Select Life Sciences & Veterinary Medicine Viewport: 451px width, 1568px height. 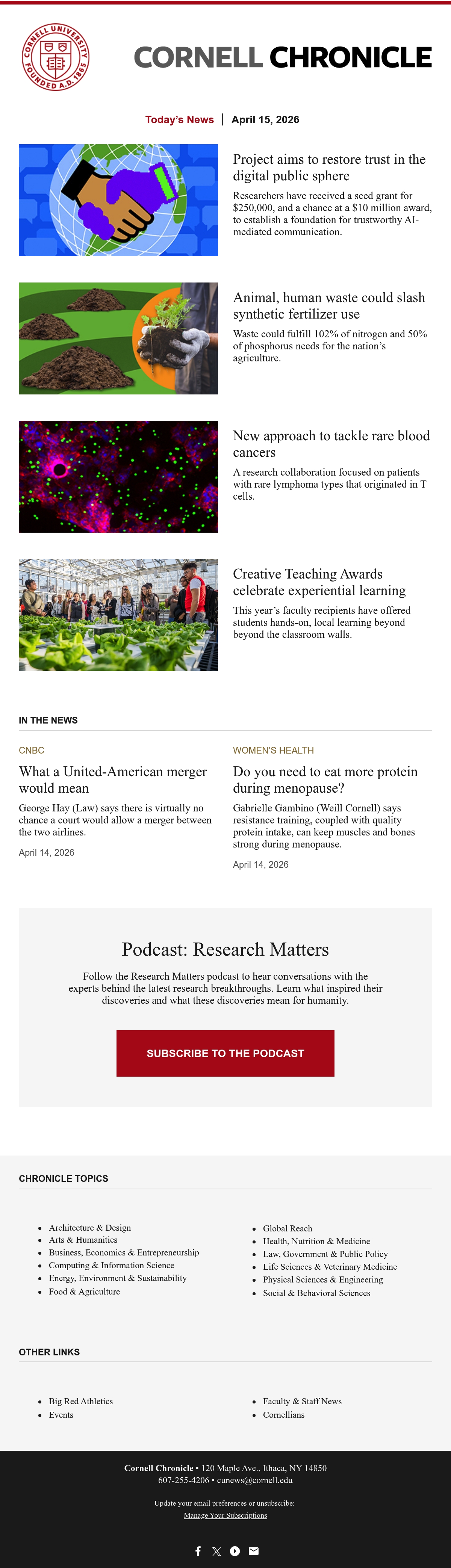pyautogui.click(x=330, y=1267)
